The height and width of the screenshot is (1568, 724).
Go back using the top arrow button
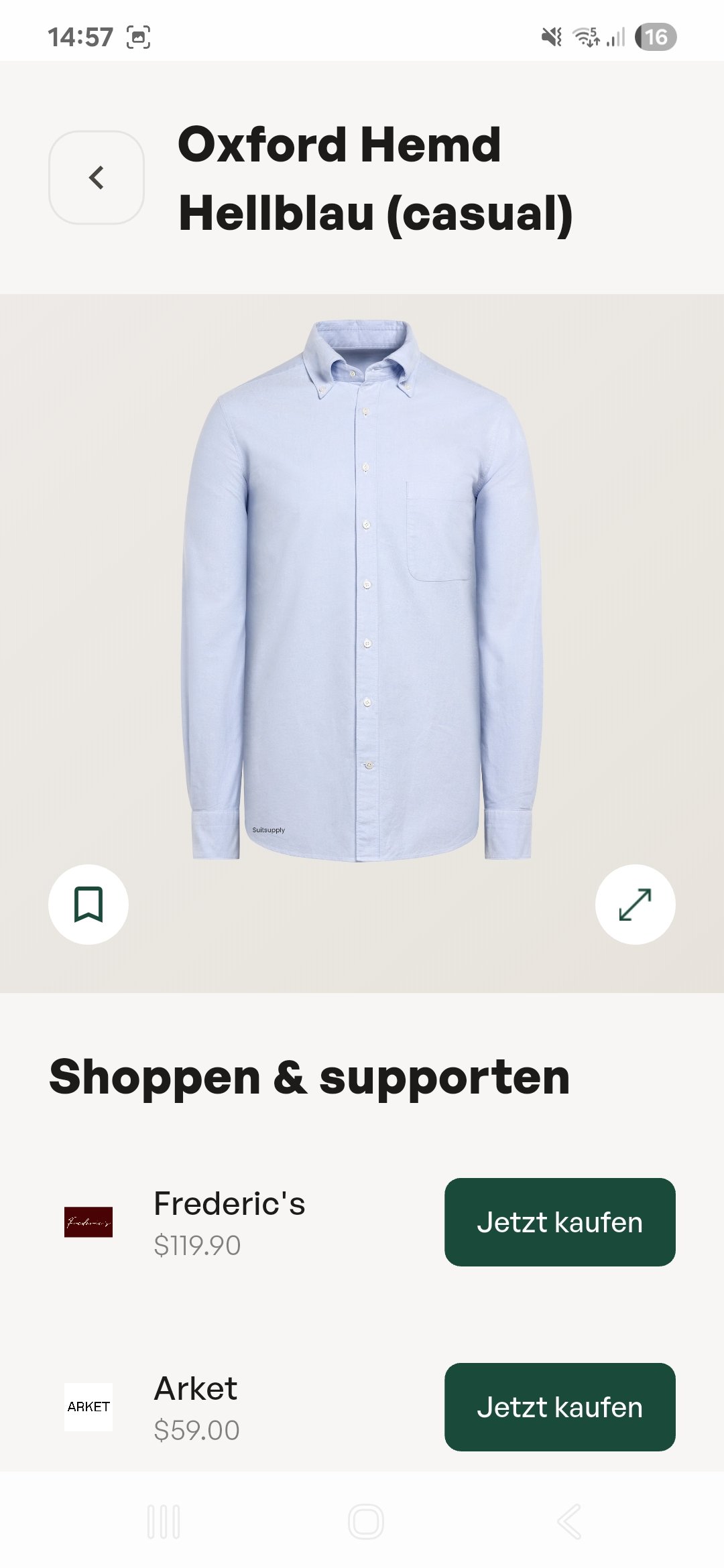coord(97,178)
